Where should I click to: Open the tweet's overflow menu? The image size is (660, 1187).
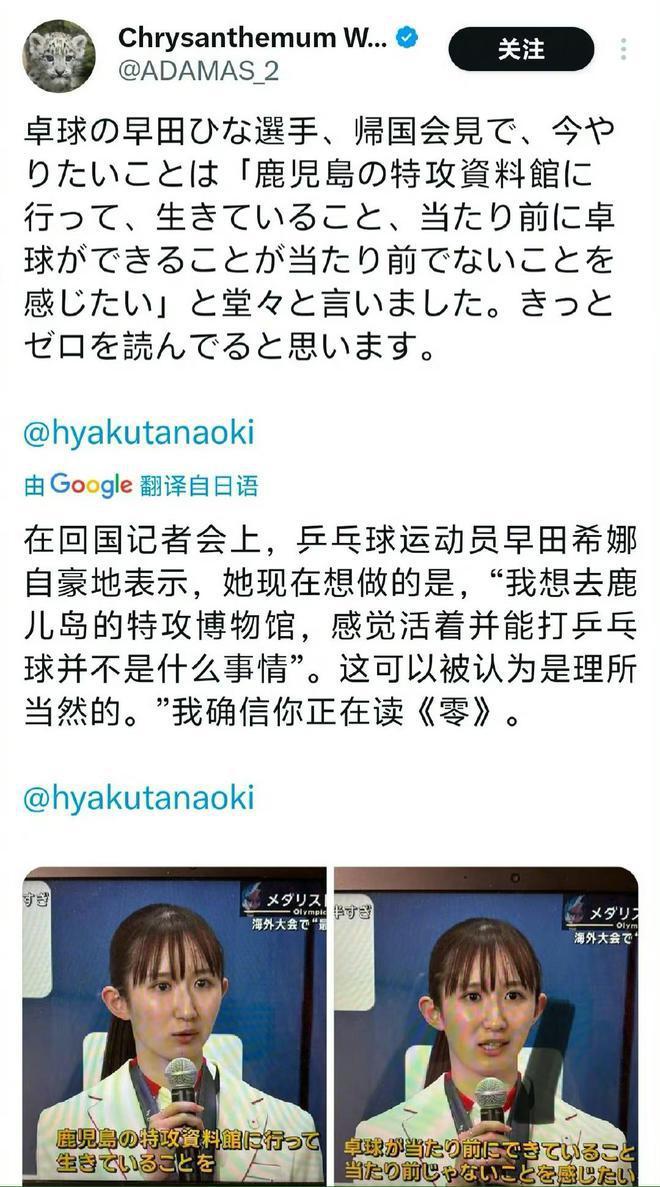coord(623,49)
